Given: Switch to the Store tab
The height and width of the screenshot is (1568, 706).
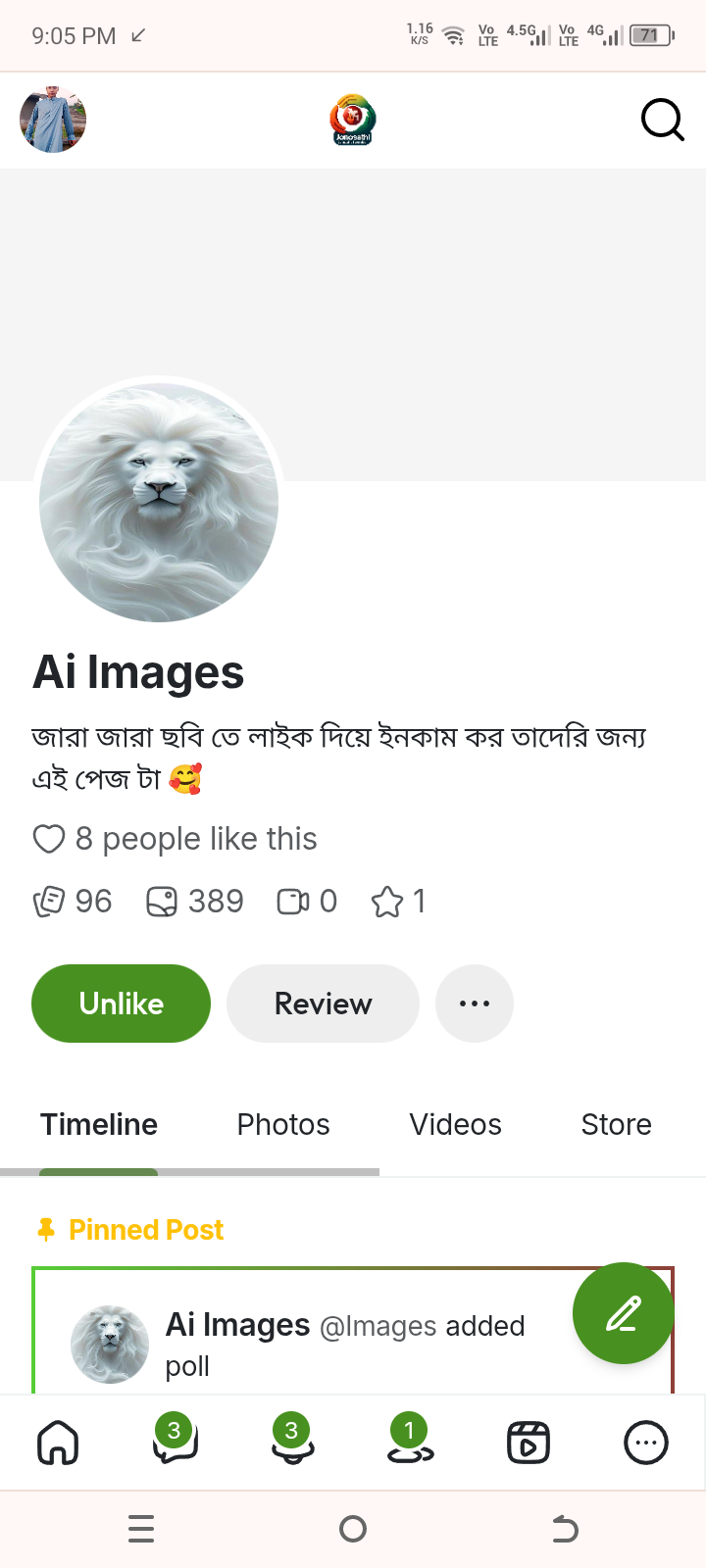Looking at the screenshot, I should coord(616,1124).
